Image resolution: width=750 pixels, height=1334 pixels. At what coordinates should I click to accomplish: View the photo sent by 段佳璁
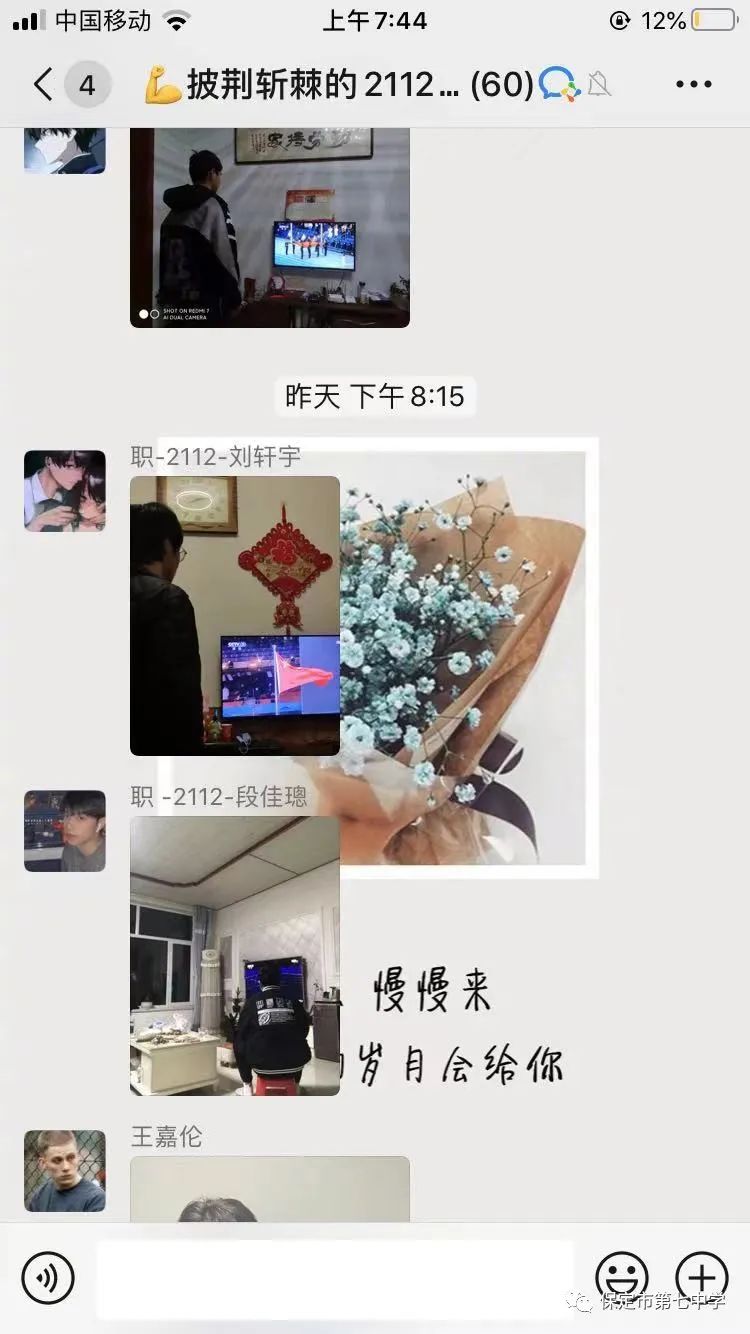coord(235,955)
